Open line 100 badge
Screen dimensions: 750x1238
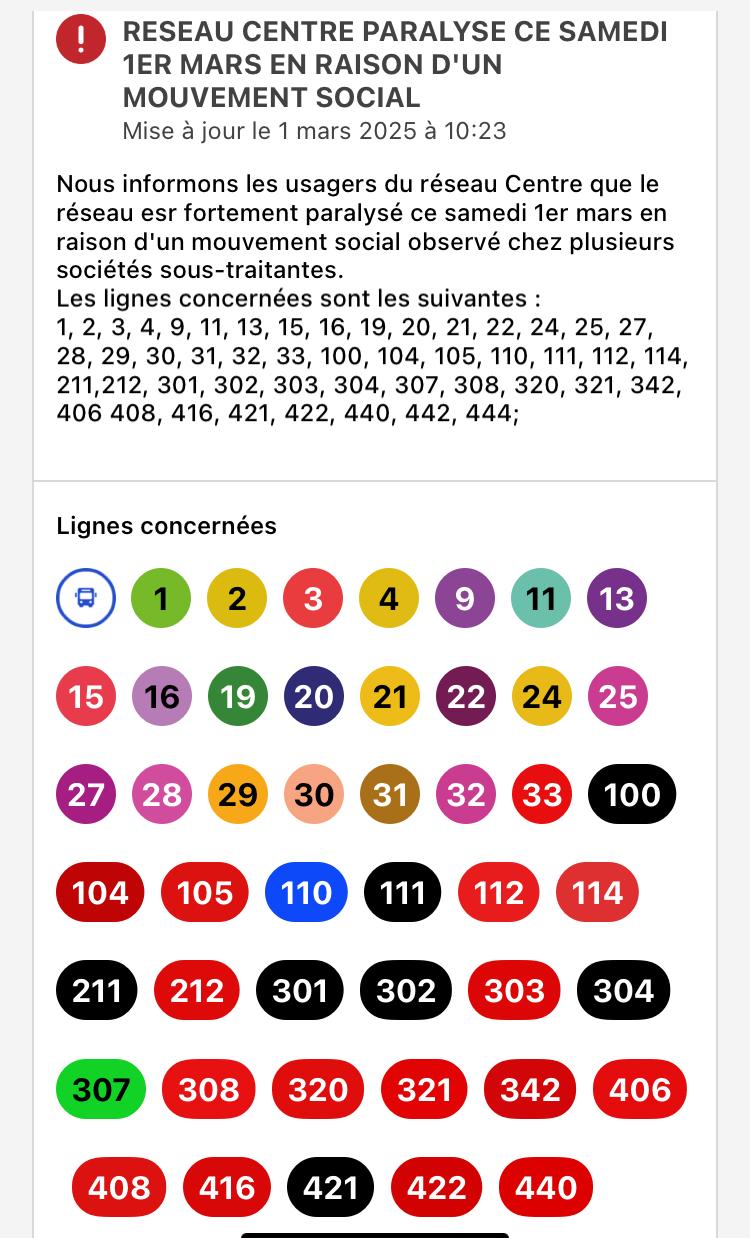tap(632, 794)
